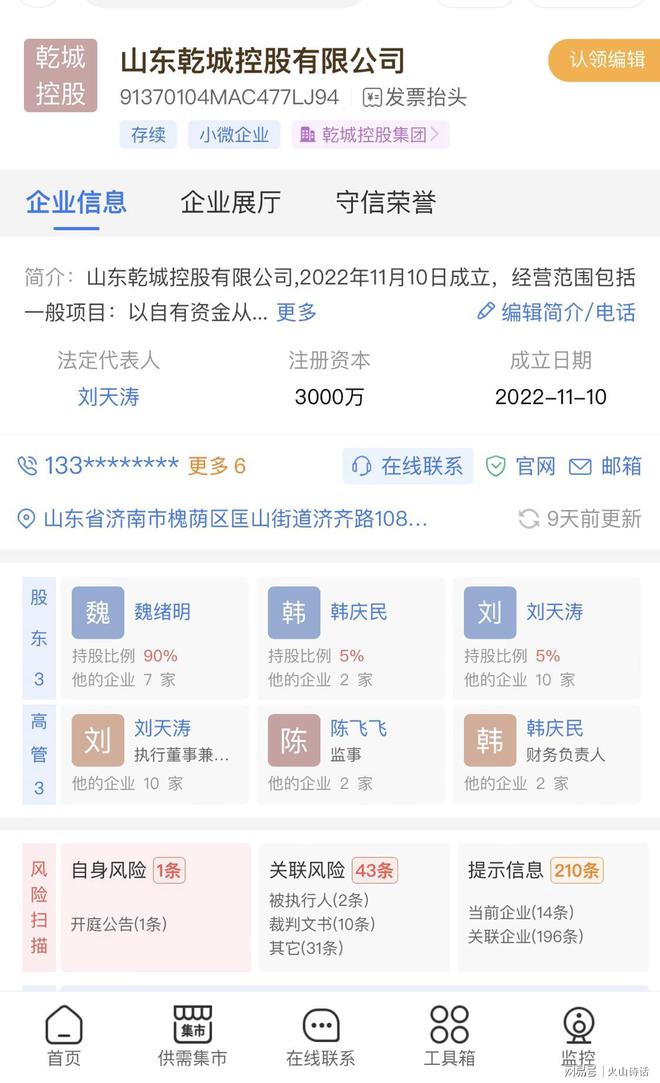Screen dimensions: 660x1083
Task: Go to 首页 in bottom navigation
Action: tap(64, 1037)
